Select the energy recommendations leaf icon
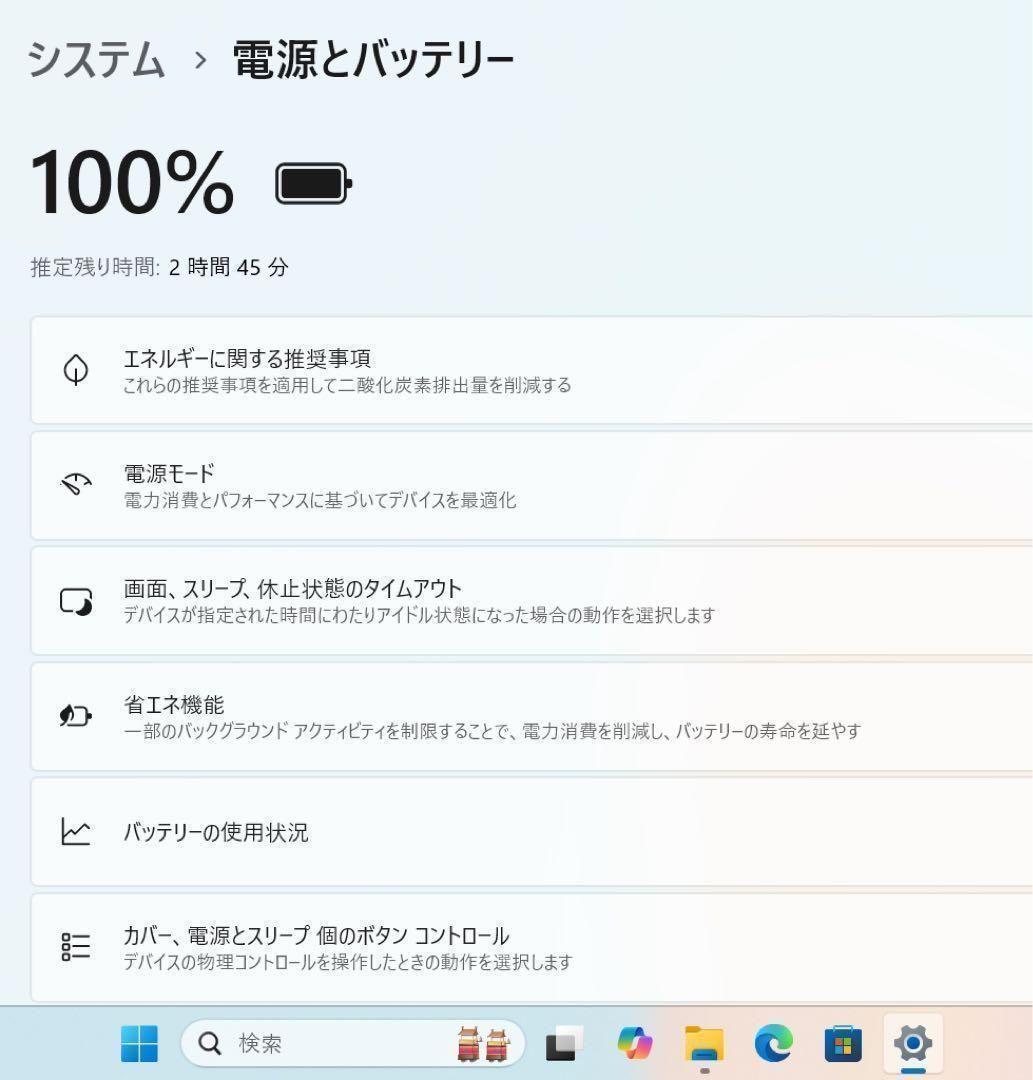The image size is (1033, 1080). 75,370
